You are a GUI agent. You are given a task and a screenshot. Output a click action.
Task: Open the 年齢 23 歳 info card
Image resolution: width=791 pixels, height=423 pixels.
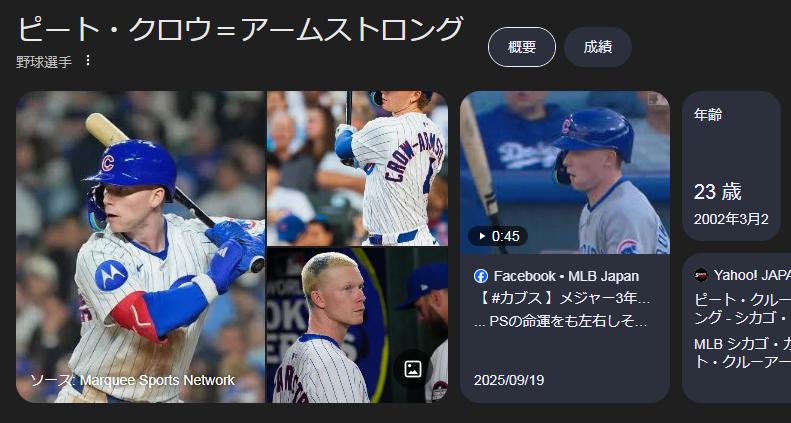pyautogui.click(x=731, y=166)
